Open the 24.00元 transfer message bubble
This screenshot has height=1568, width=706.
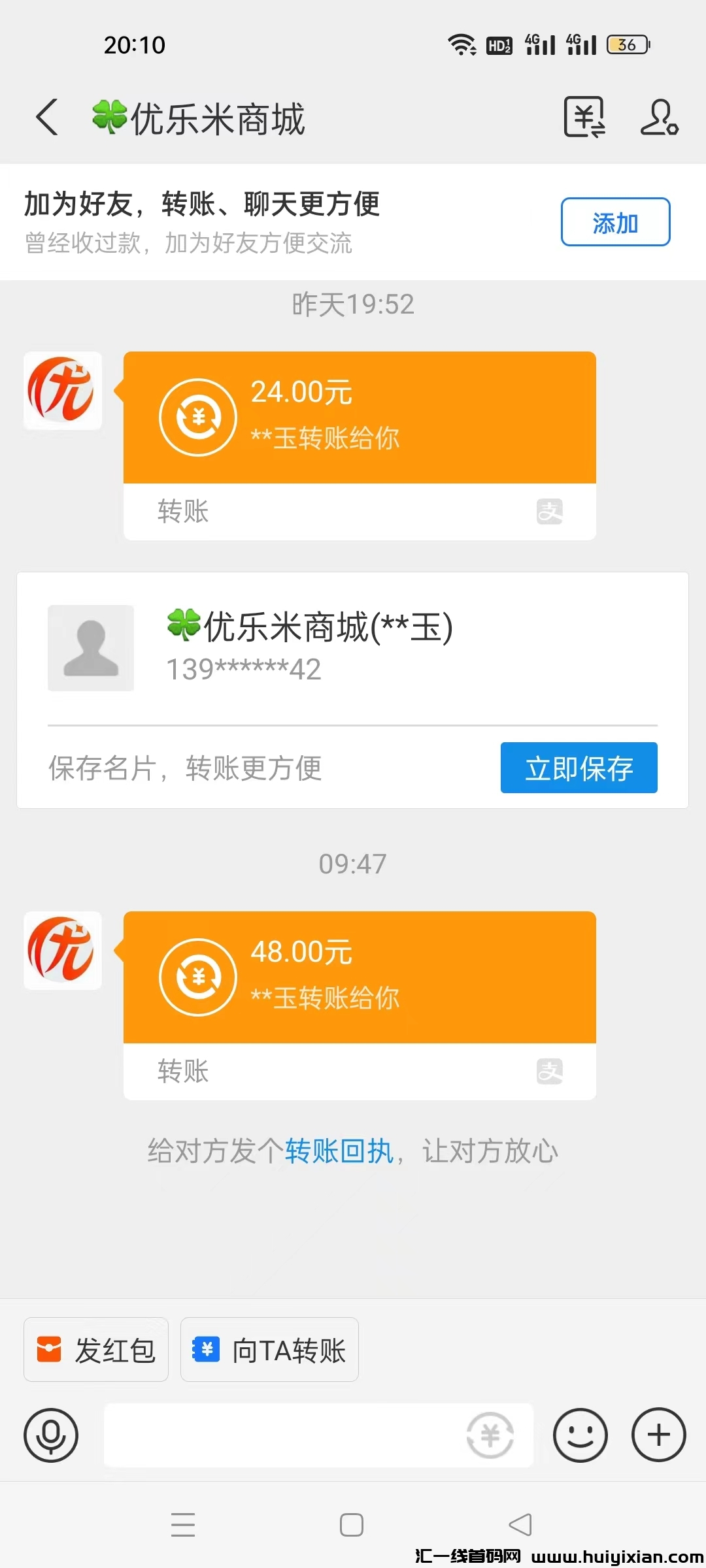[360, 416]
